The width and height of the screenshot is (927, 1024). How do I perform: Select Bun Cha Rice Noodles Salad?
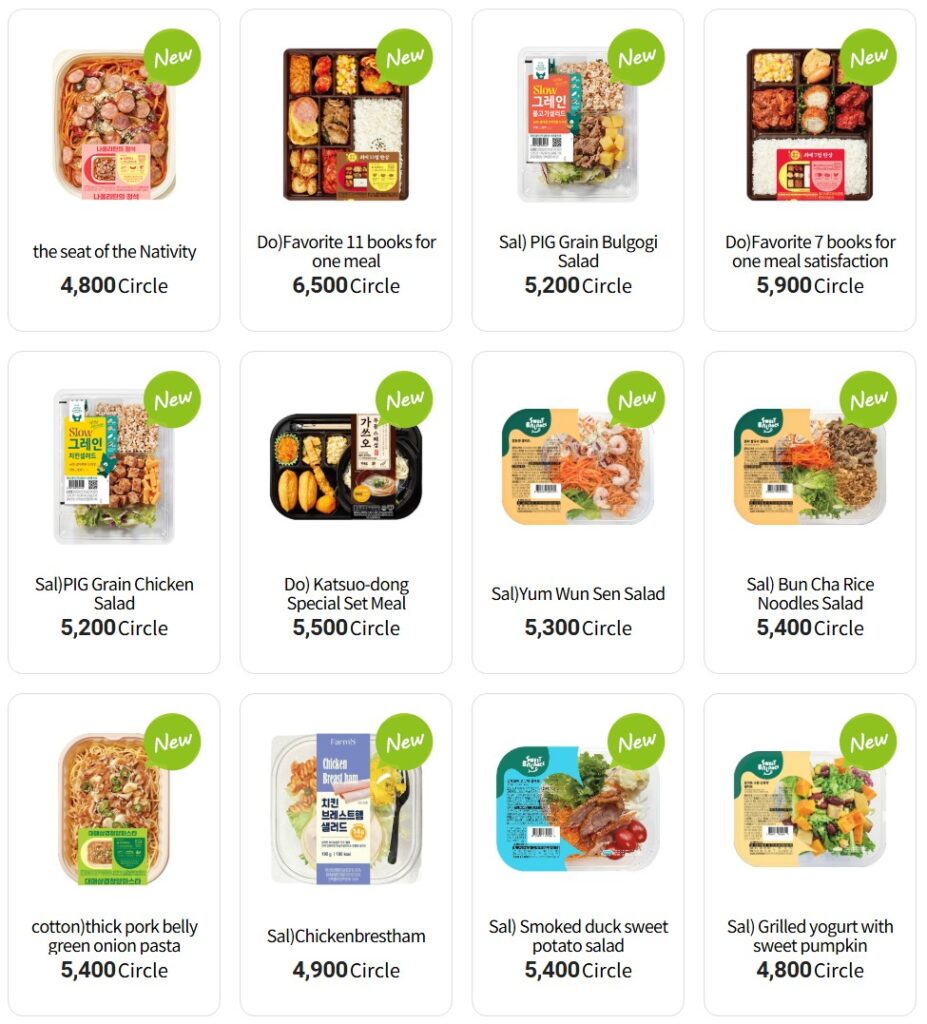(810, 512)
